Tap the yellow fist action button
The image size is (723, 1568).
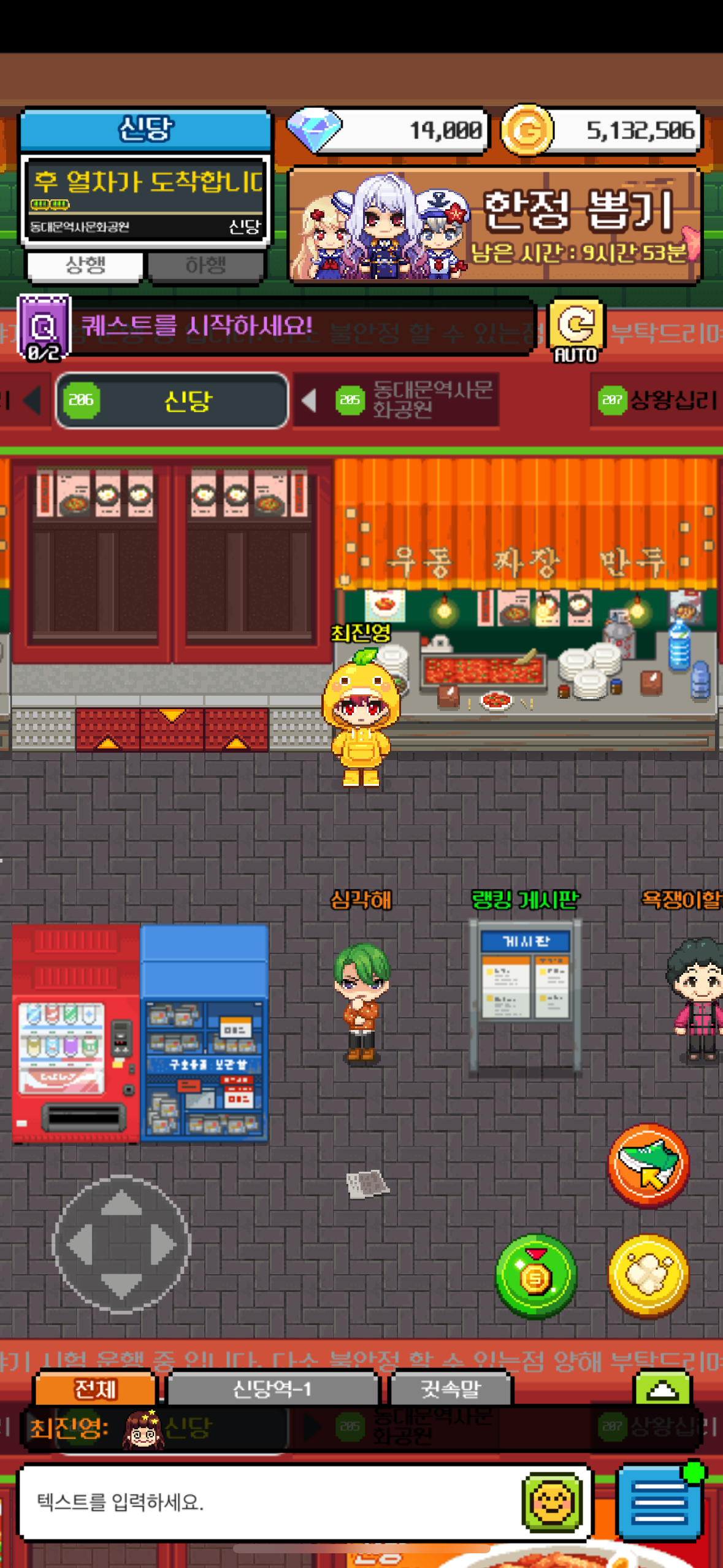point(648,1276)
